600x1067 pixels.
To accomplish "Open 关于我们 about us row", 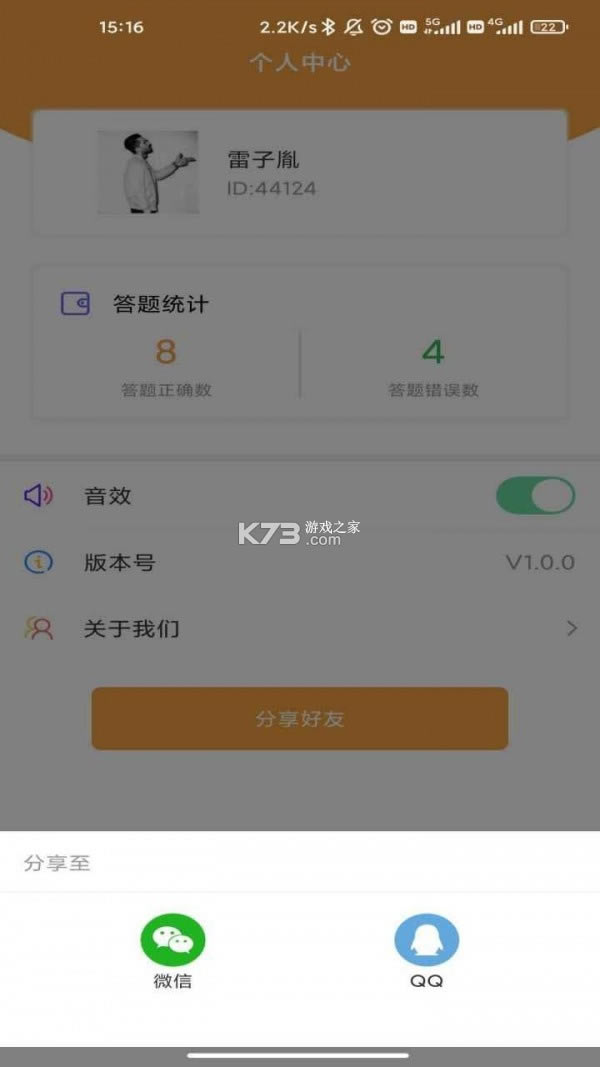I will 300,629.
